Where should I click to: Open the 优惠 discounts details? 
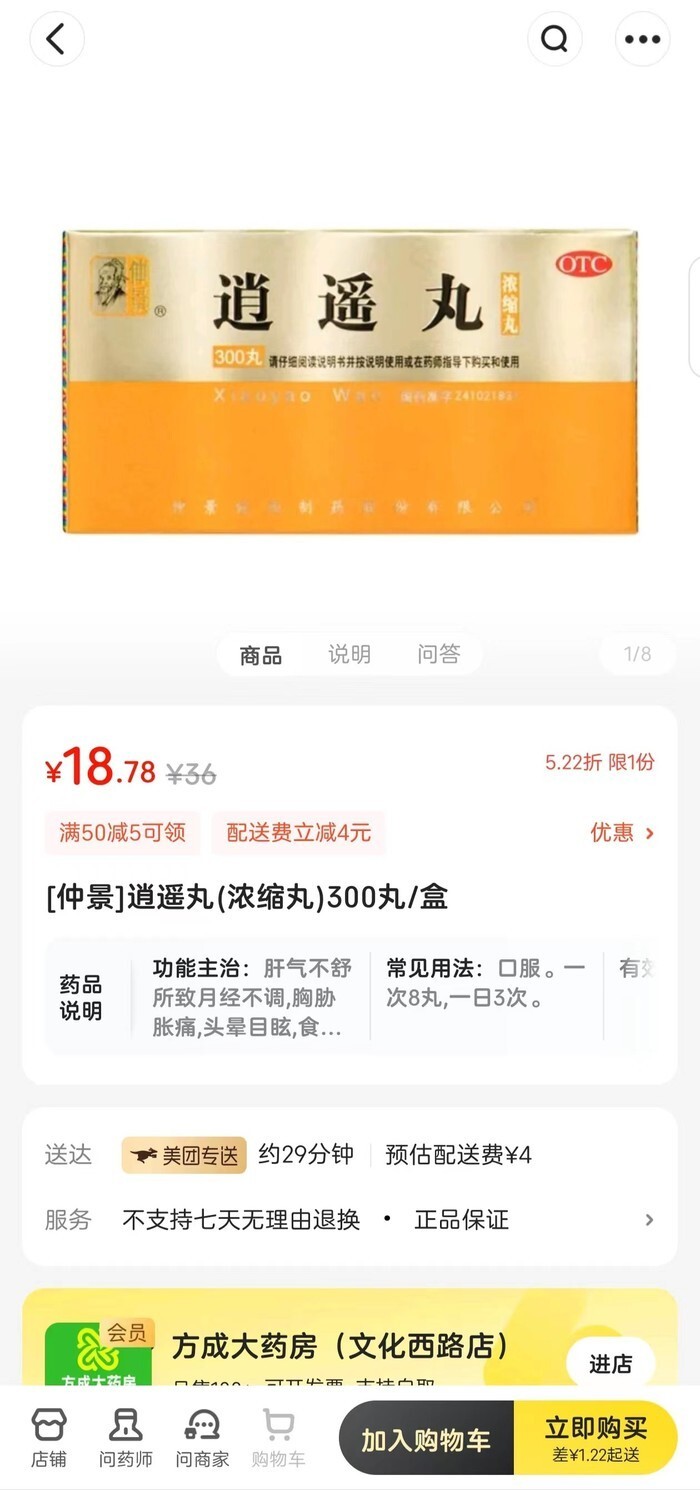coord(622,833)
